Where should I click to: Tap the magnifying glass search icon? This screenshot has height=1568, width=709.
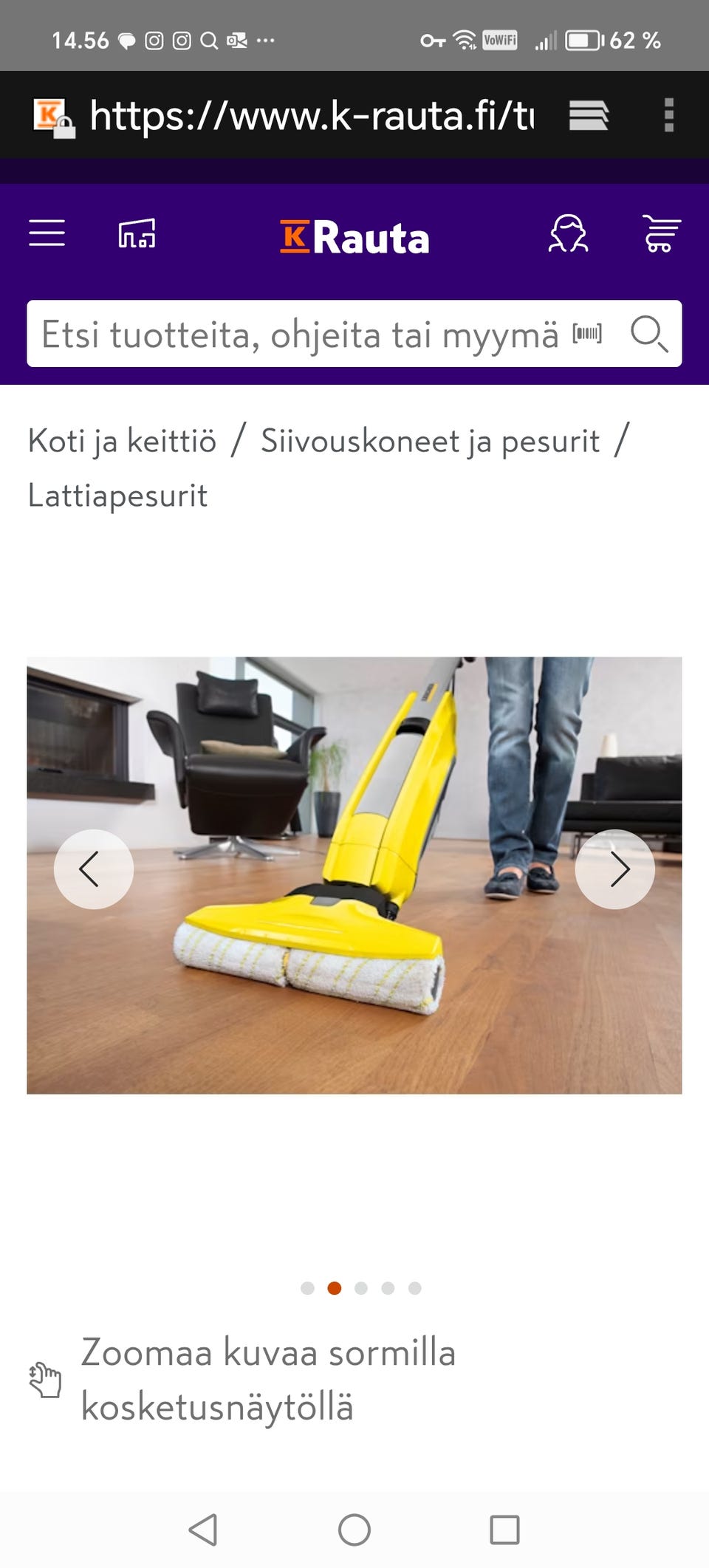click(x=648, y=334)
